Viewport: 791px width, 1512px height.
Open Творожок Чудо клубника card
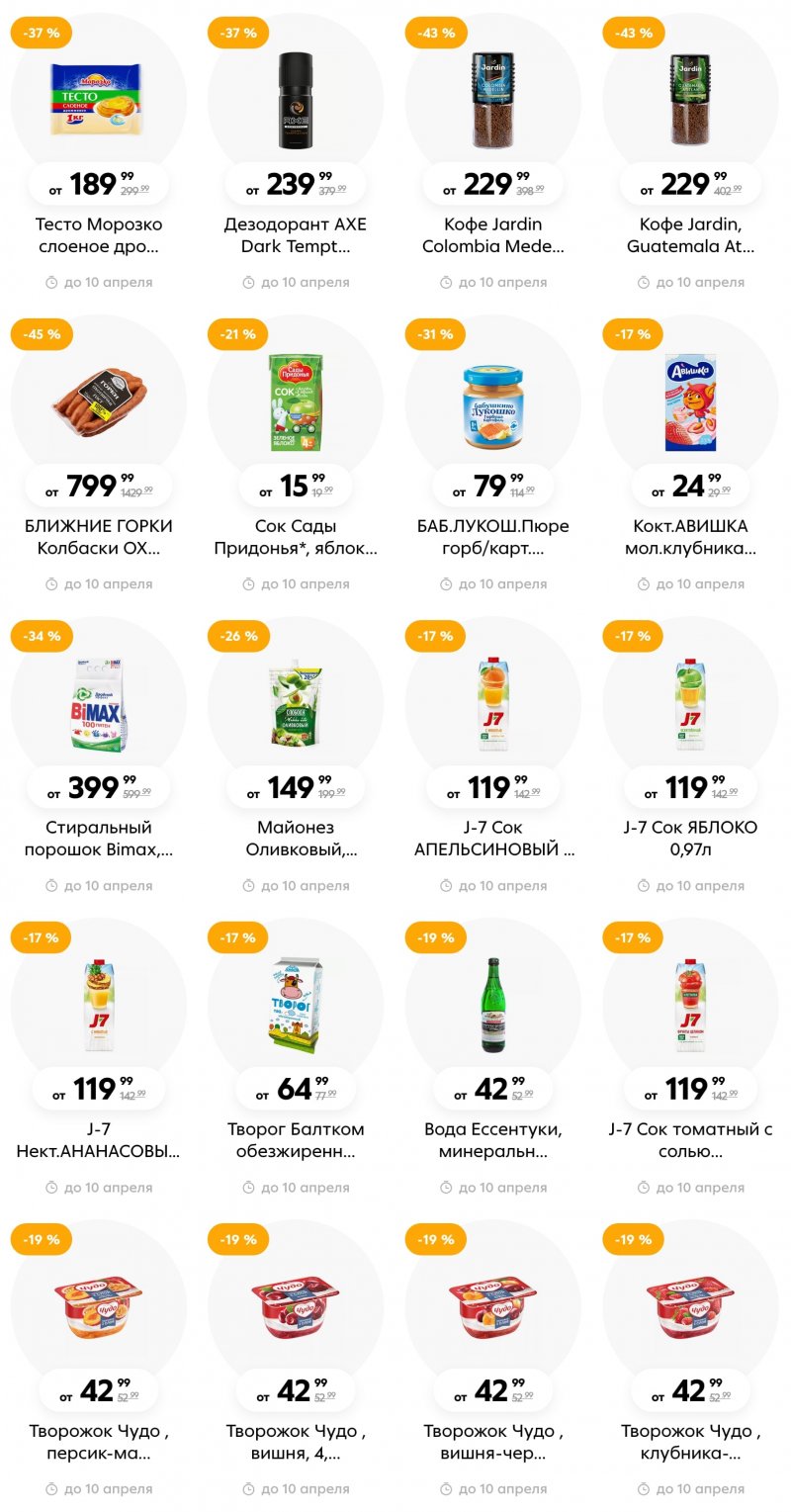tap(690, 1305)
